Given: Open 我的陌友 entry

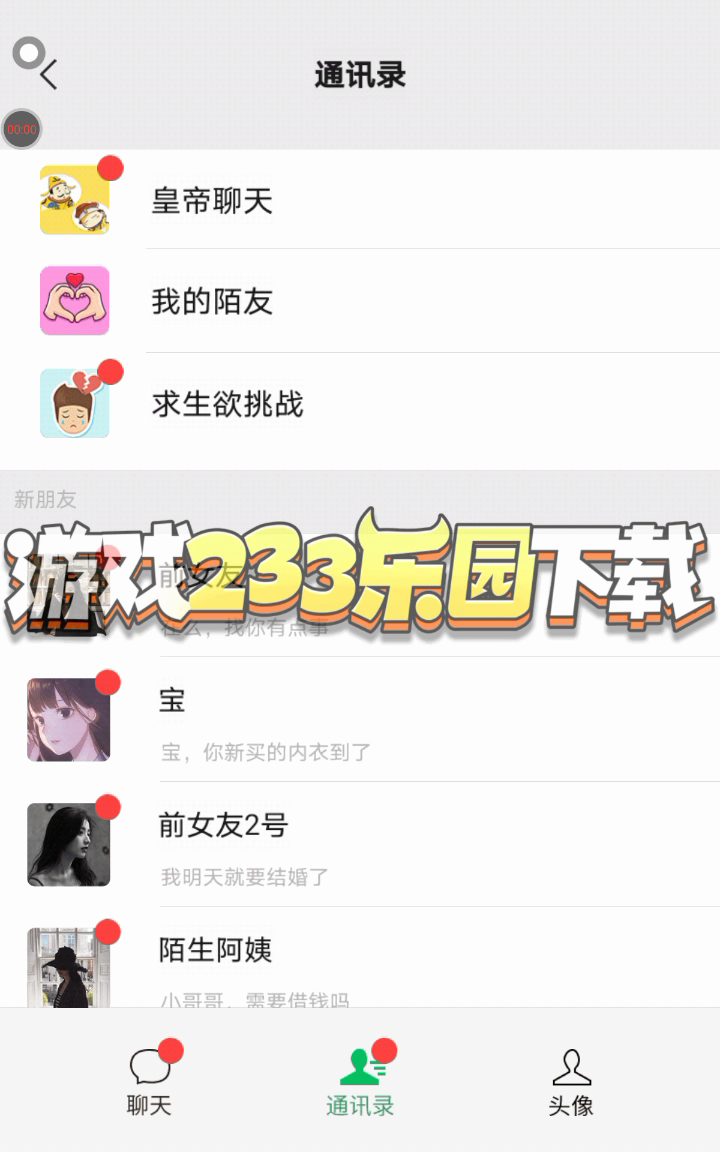Looking at the screenshot, I should (212, 301).
